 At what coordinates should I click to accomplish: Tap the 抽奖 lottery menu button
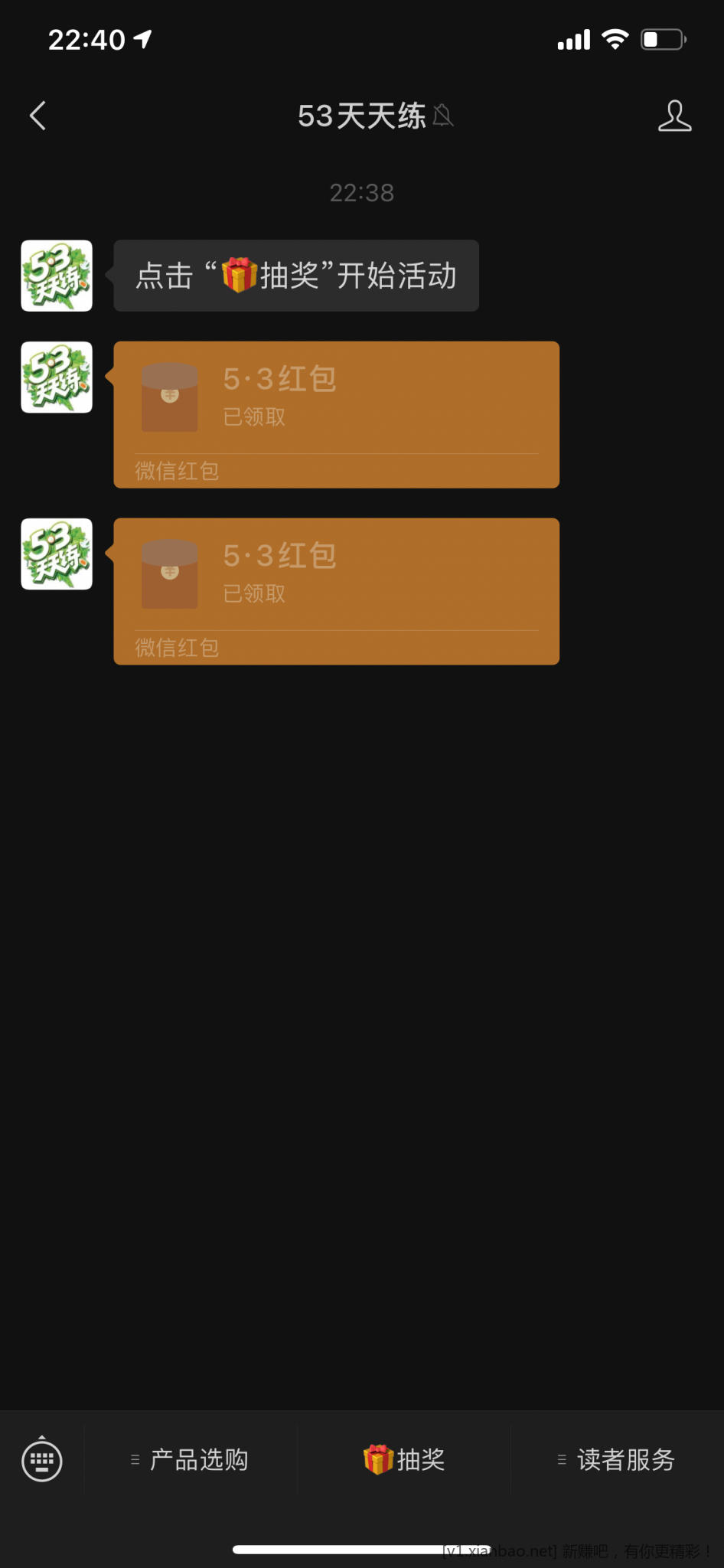pos(404,1459)
